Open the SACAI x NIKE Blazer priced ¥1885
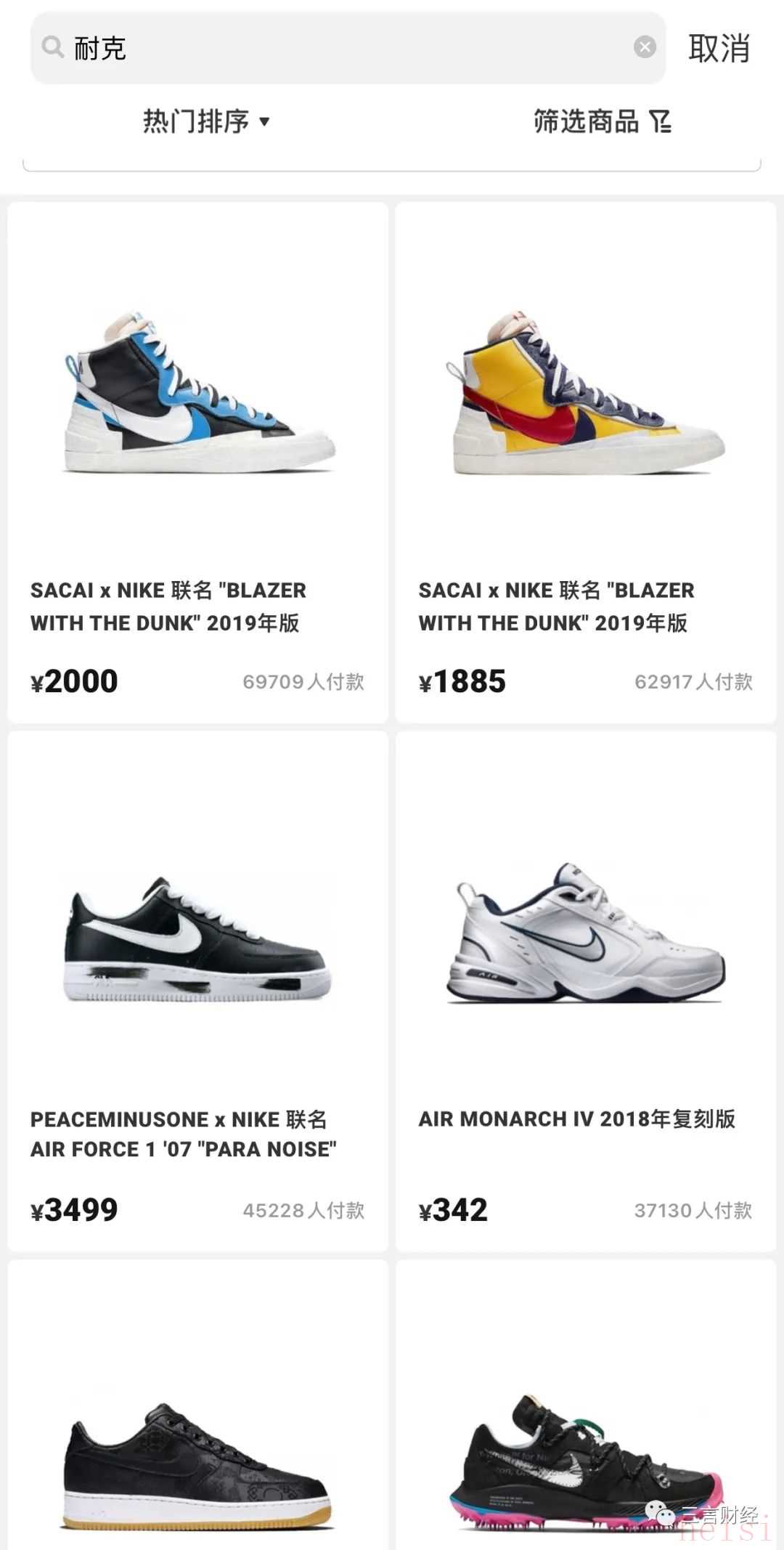Screen dimensions: 784x1550 click(586, 463)
